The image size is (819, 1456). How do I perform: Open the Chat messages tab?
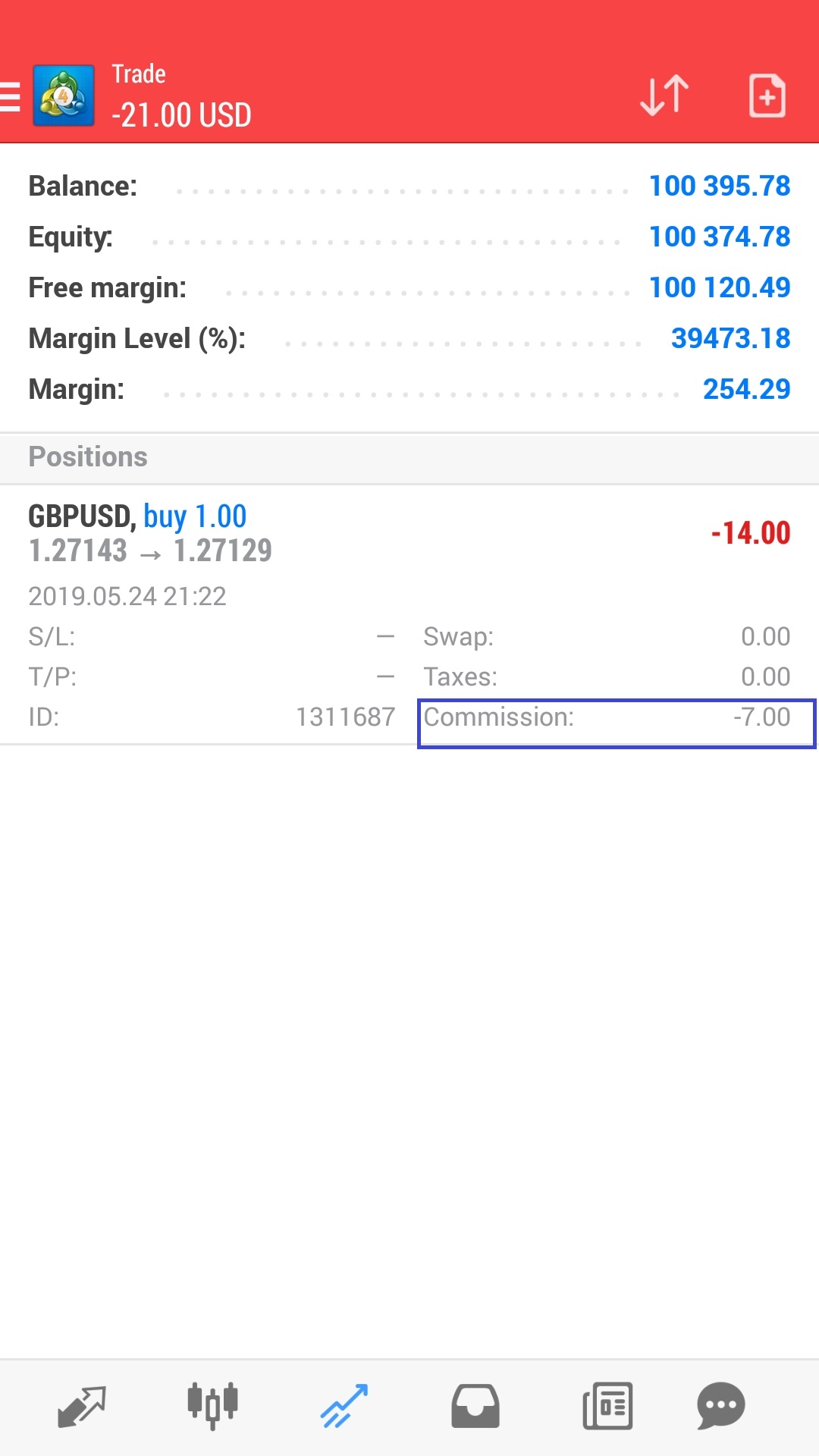tap(720, 1406)
